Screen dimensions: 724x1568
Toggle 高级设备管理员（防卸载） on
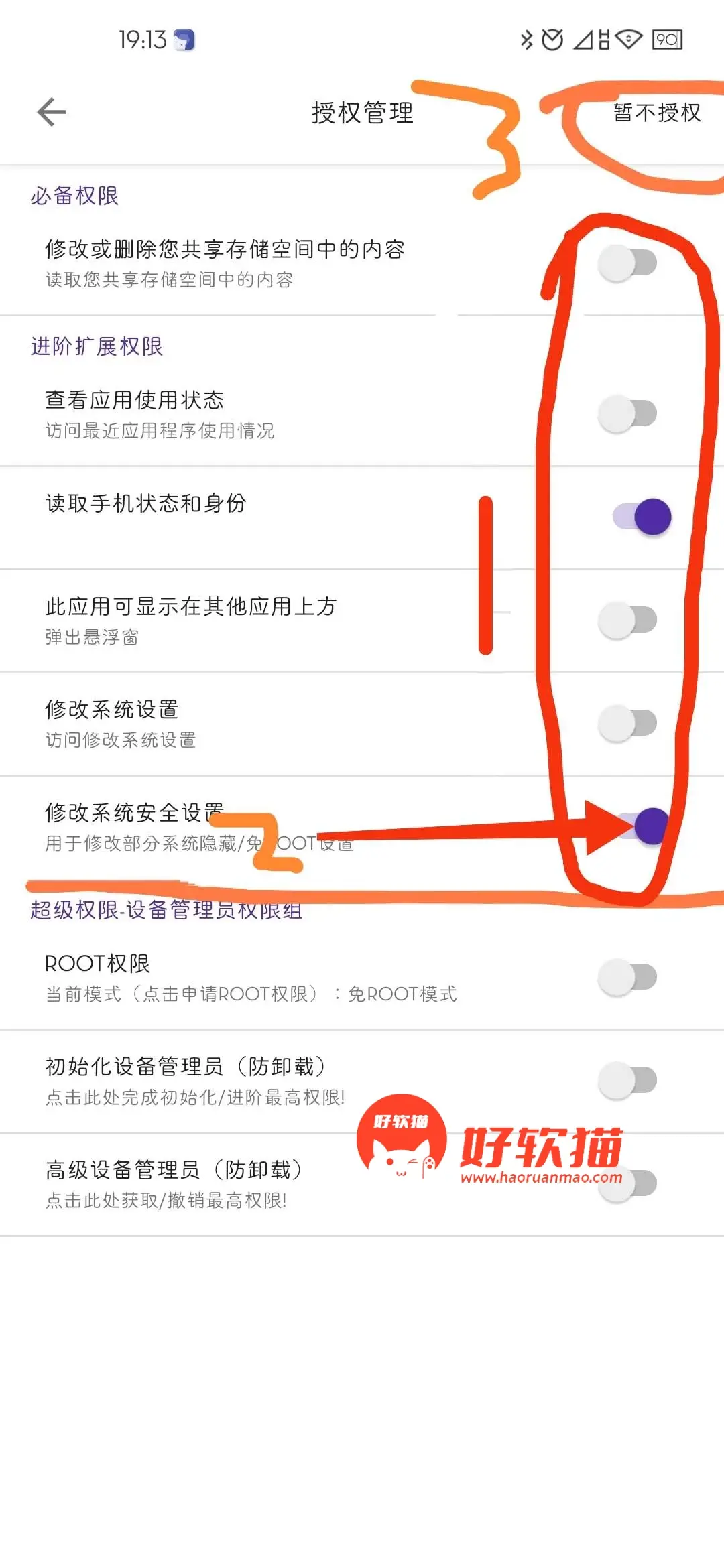click(x=627, y=1183)
